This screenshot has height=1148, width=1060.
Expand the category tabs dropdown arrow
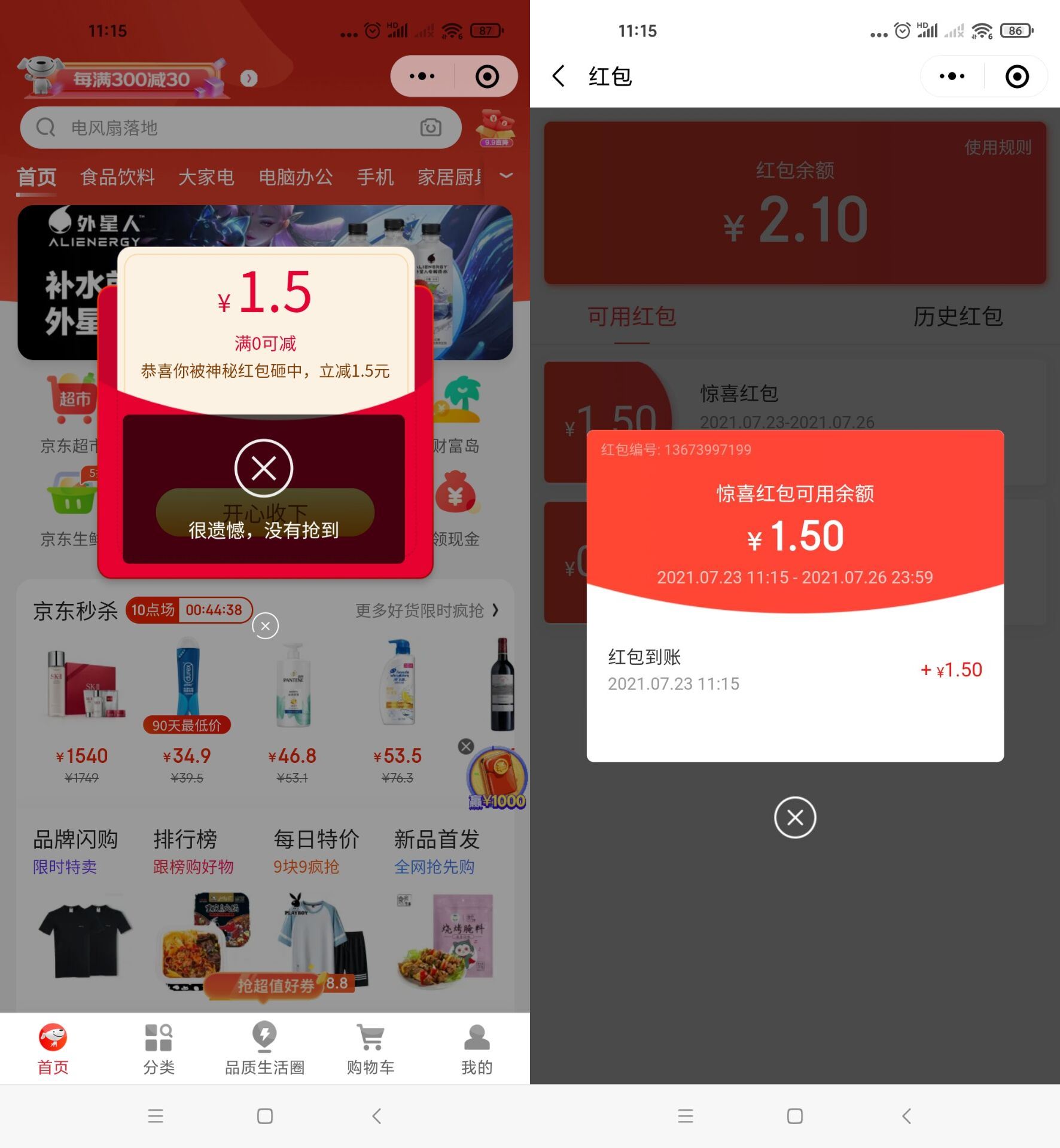coord(506,176)
